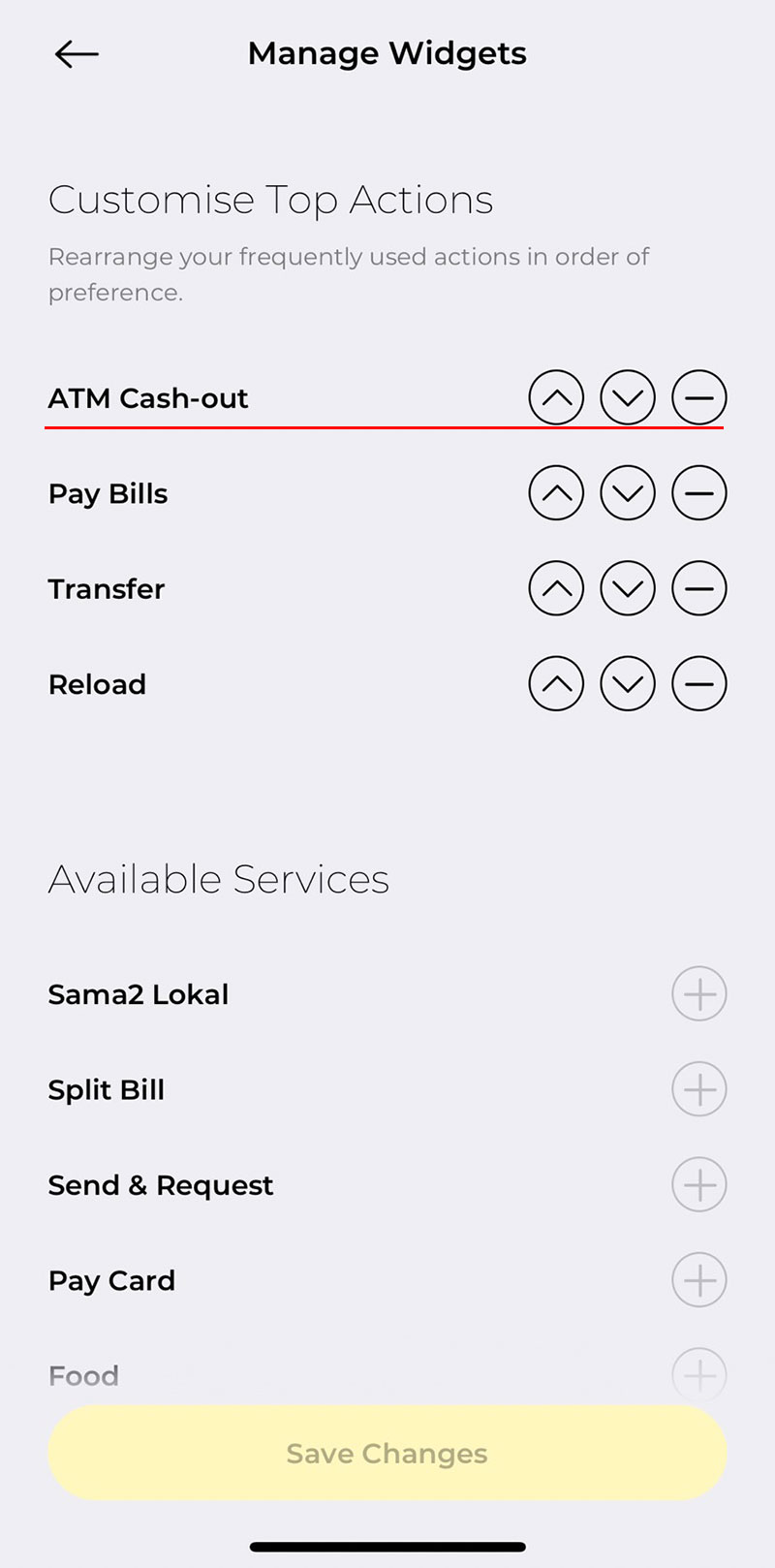The width and height of the screenshot is (775, 1568).
Task: Move Pay Bills down
Action: click(628, 493)
